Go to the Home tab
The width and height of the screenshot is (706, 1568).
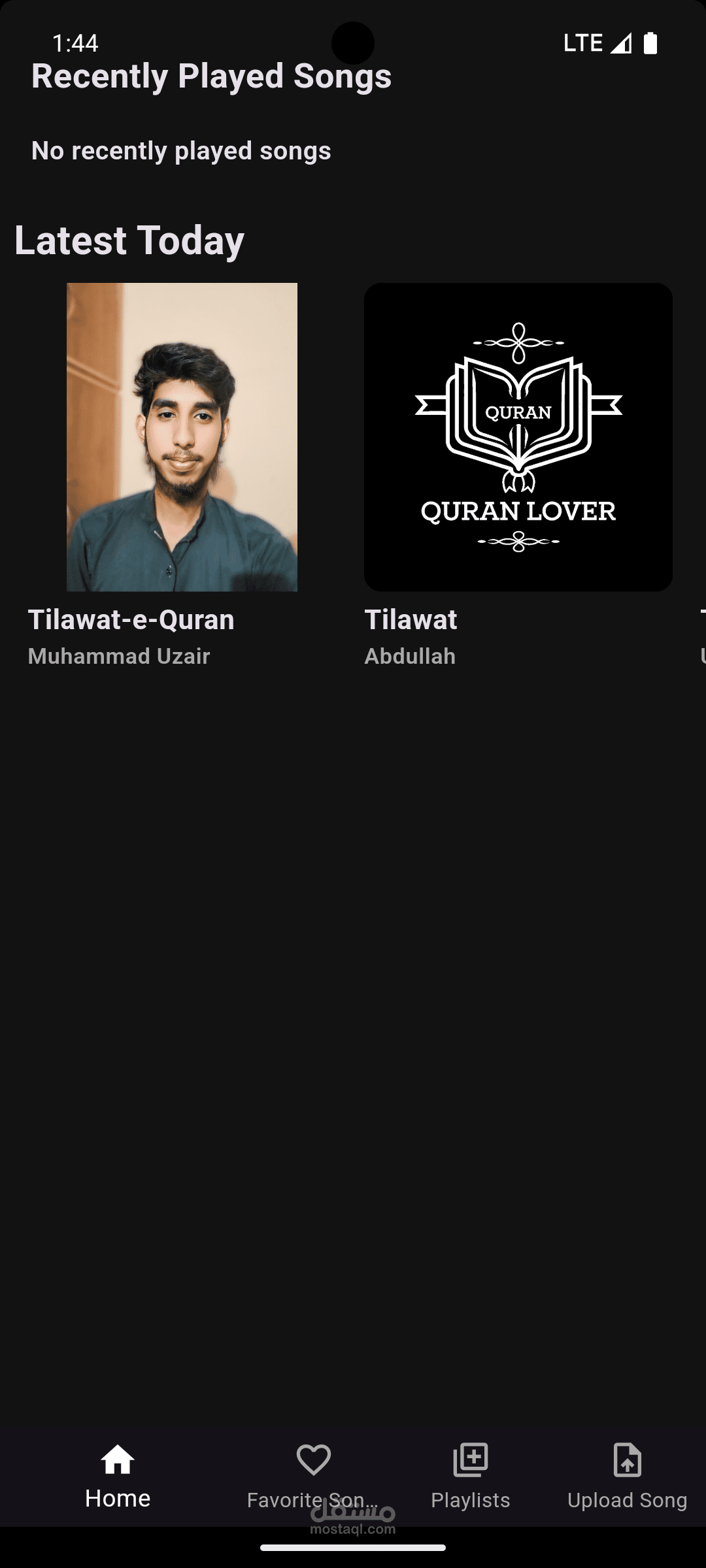click(118, 1477)
